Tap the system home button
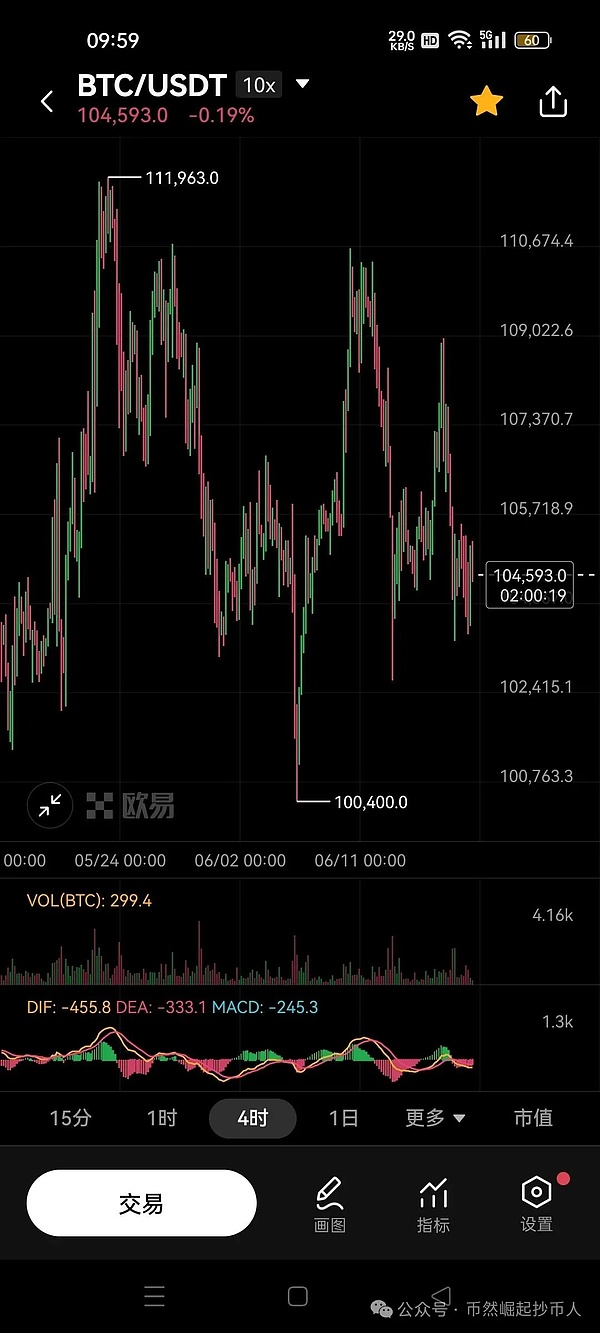This screenshot has width=600, height=1333. point(297,1297)
